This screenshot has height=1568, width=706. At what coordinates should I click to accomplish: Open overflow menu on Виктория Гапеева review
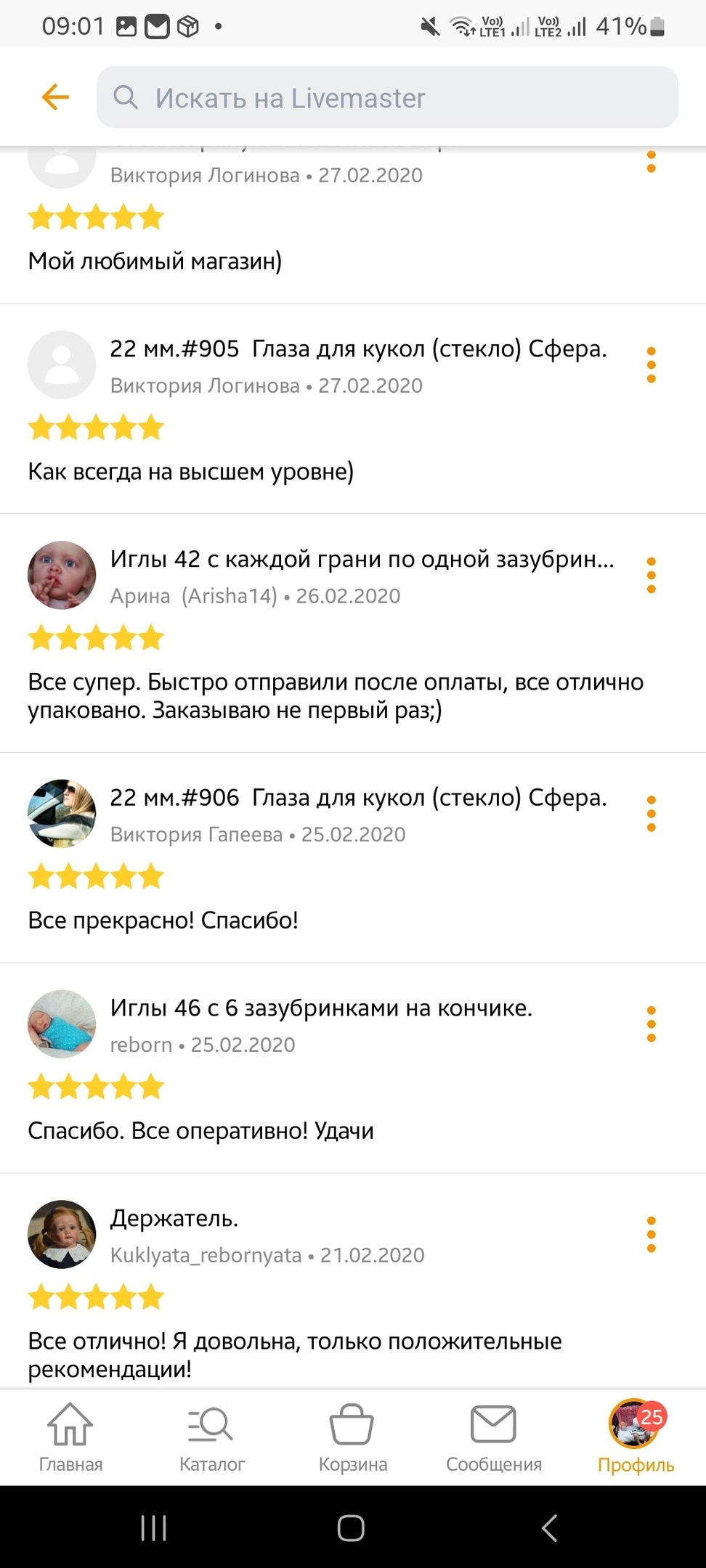[651, 814]
